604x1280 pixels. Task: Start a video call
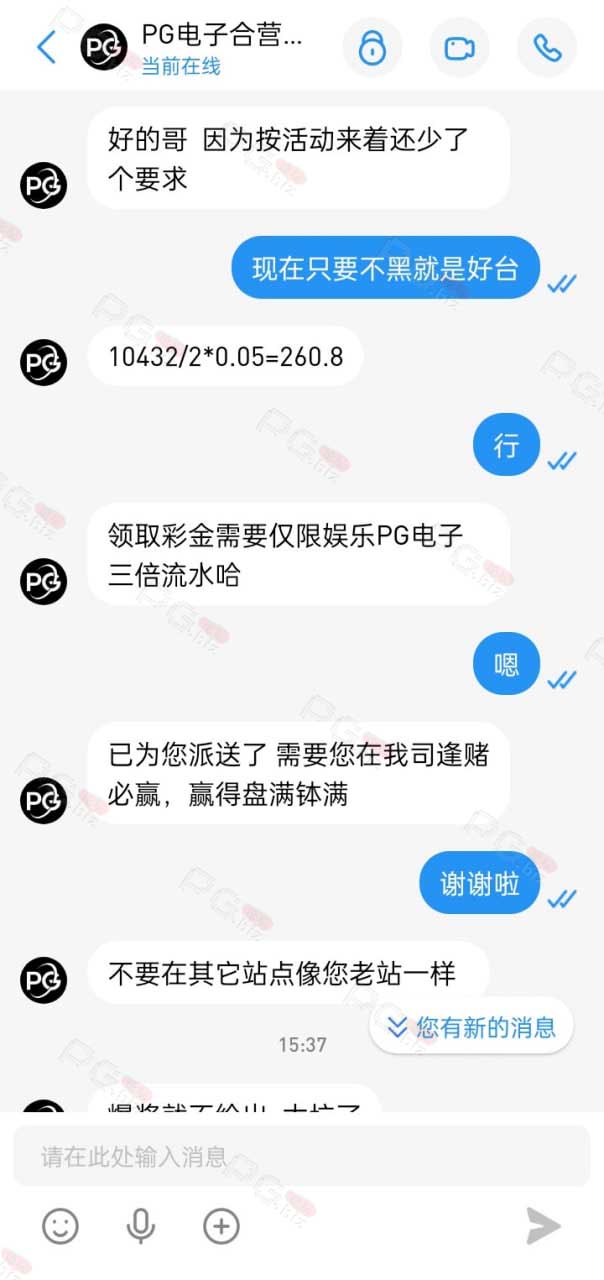coord(459,48)
